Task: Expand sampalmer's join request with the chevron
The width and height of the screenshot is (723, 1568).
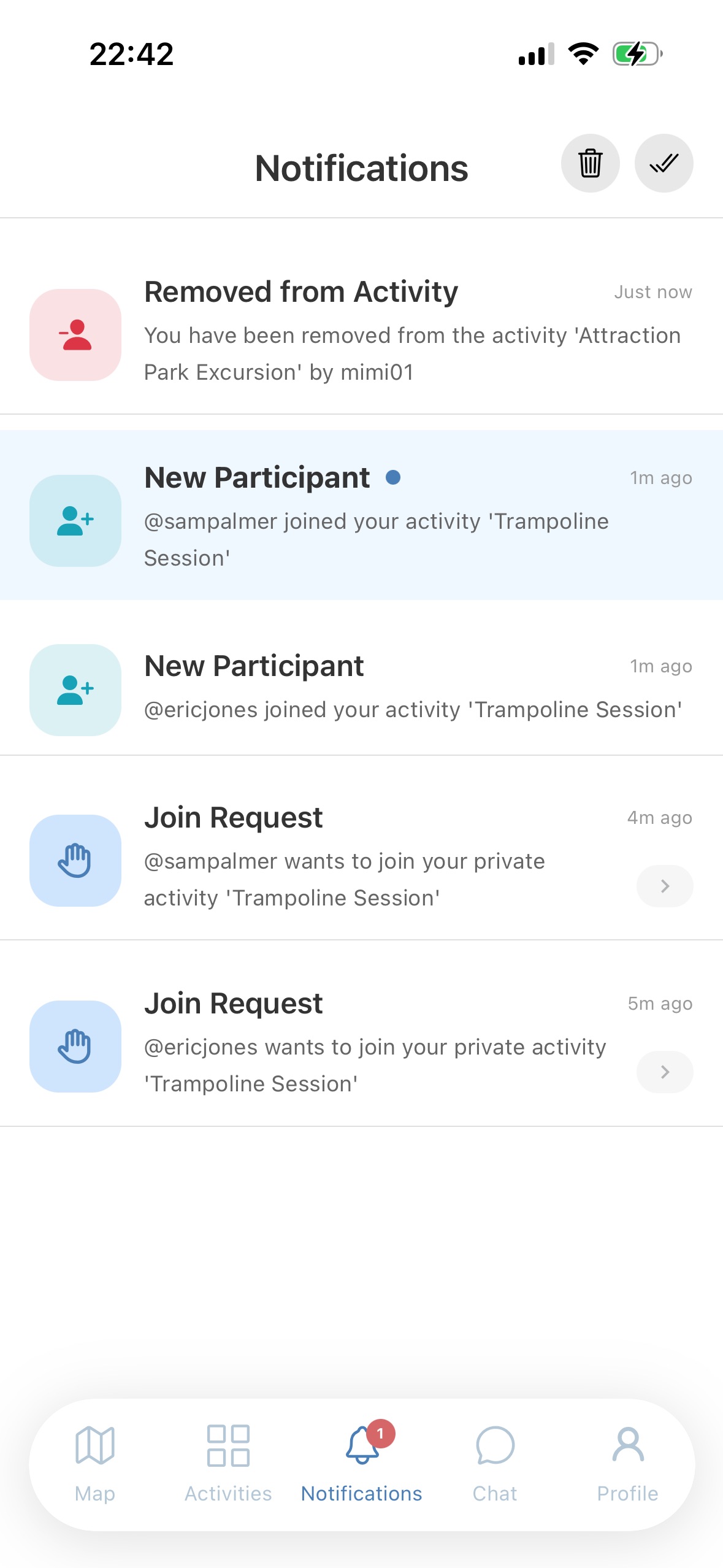Action: 664,885
